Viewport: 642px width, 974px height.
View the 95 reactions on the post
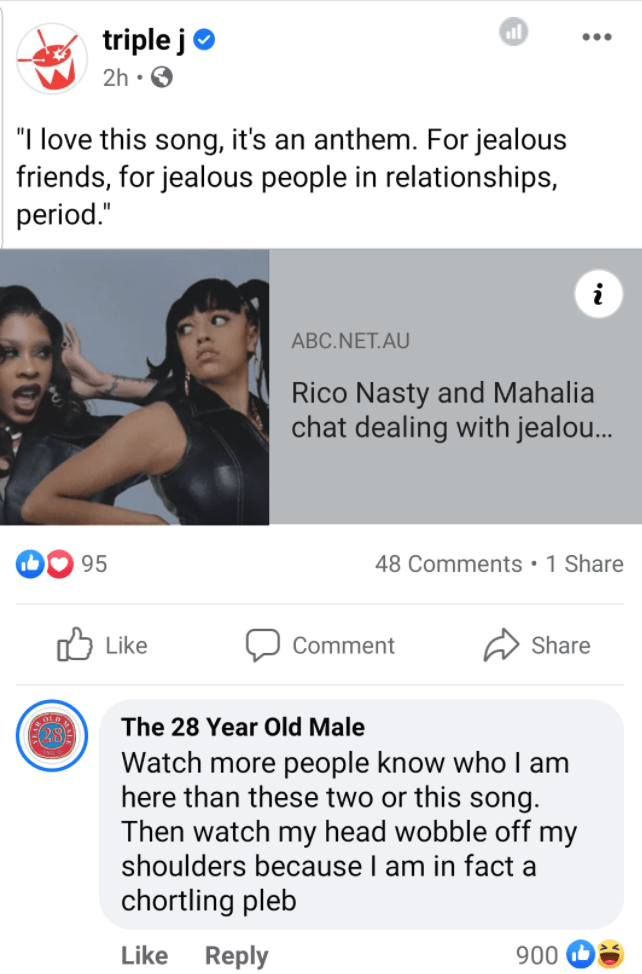pos(62,564)
